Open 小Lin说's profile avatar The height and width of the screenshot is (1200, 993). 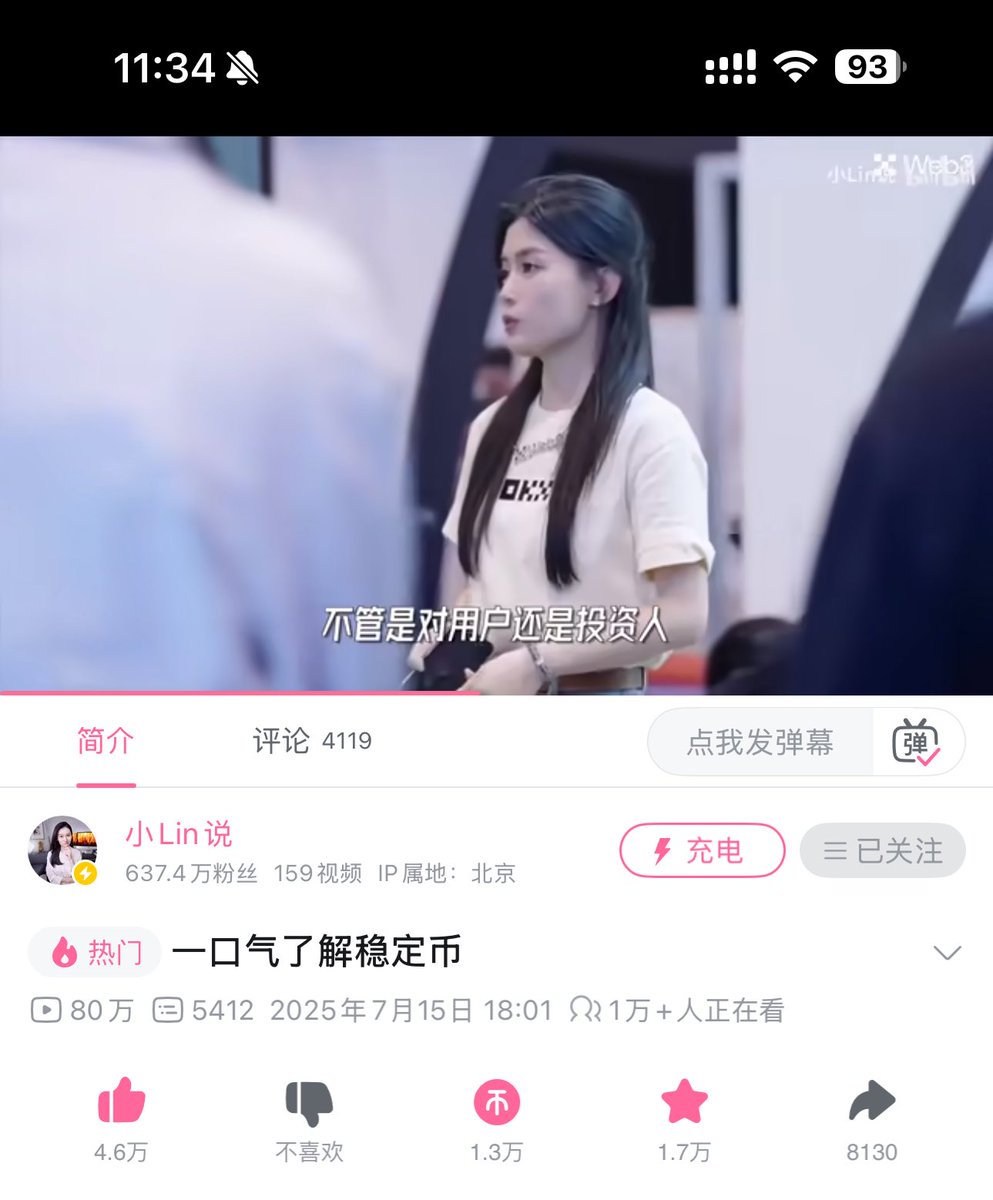point(62,850)
